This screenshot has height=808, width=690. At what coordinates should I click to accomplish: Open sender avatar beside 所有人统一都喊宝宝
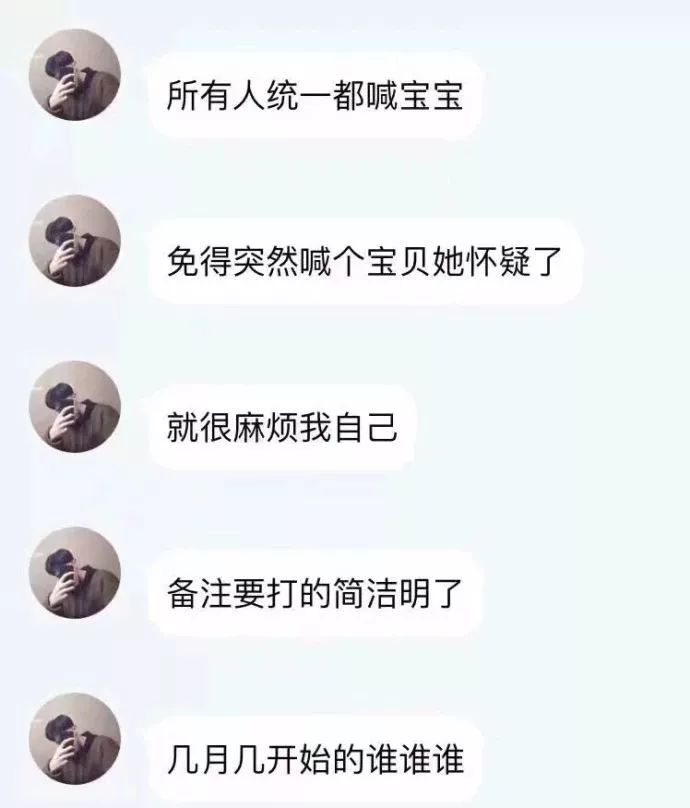(75, 75)
